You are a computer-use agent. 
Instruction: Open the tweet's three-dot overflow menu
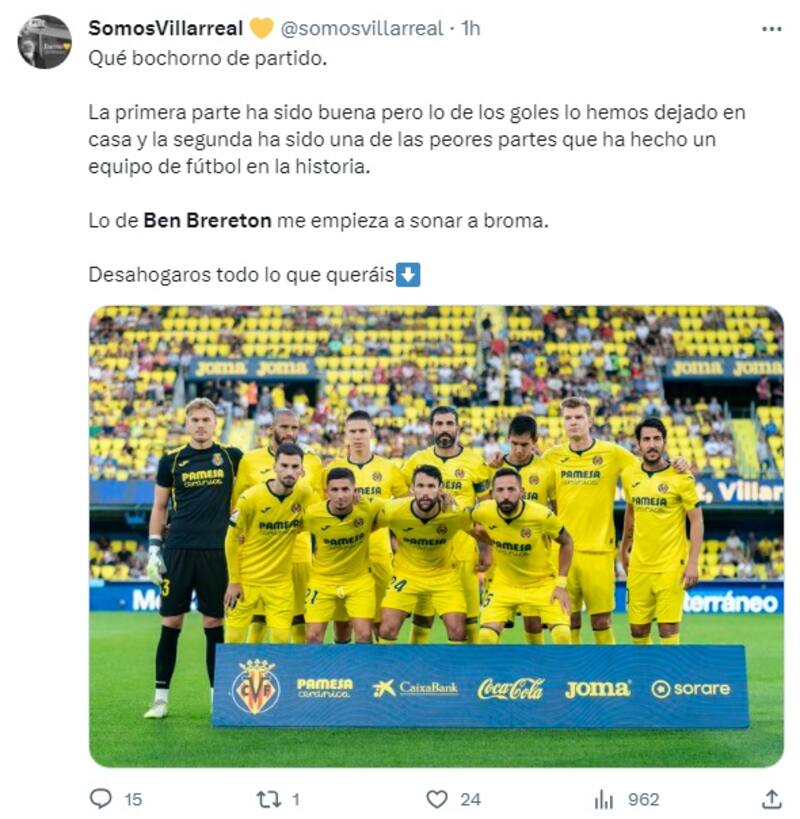pyautogui.click(x=771, y=28)
